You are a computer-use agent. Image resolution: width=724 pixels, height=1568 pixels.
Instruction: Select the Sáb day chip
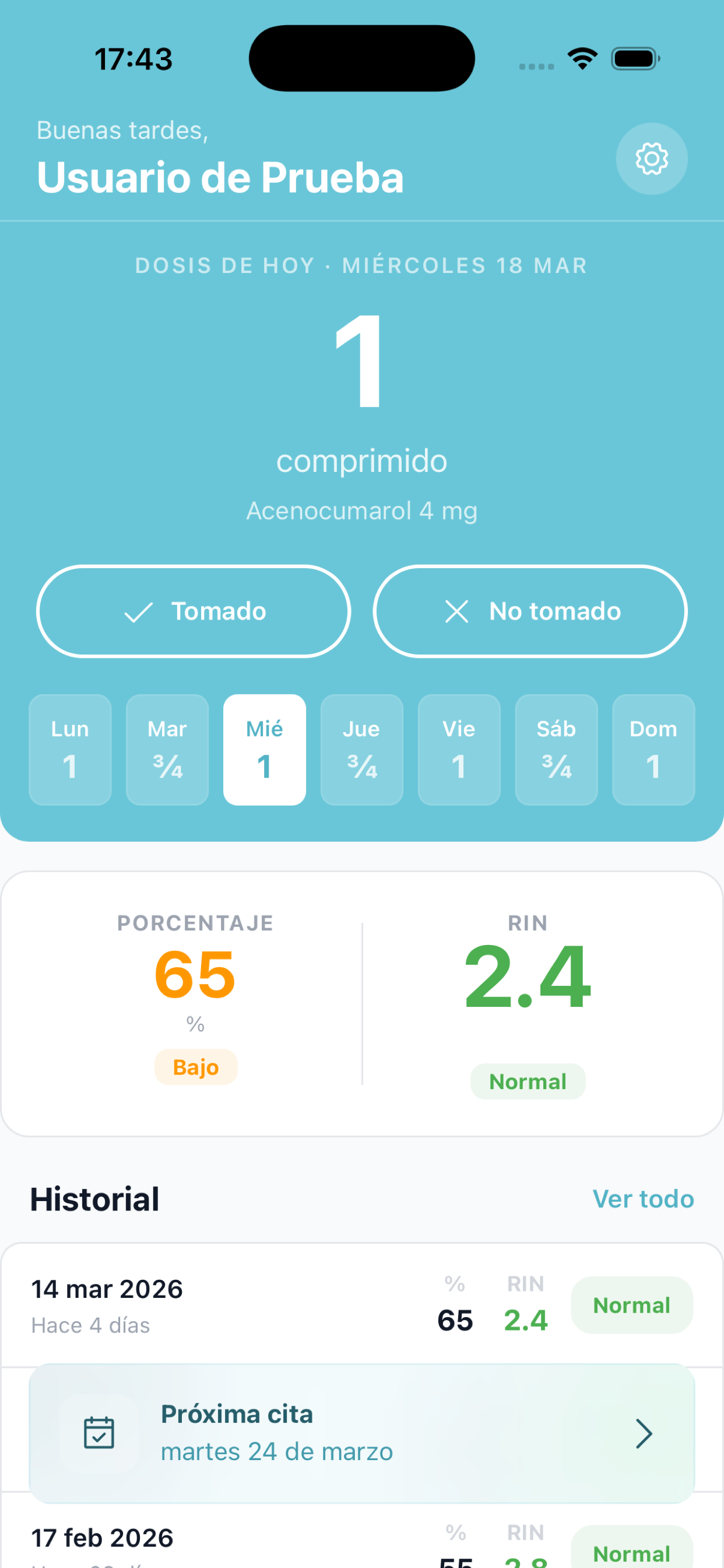(557, 750)
